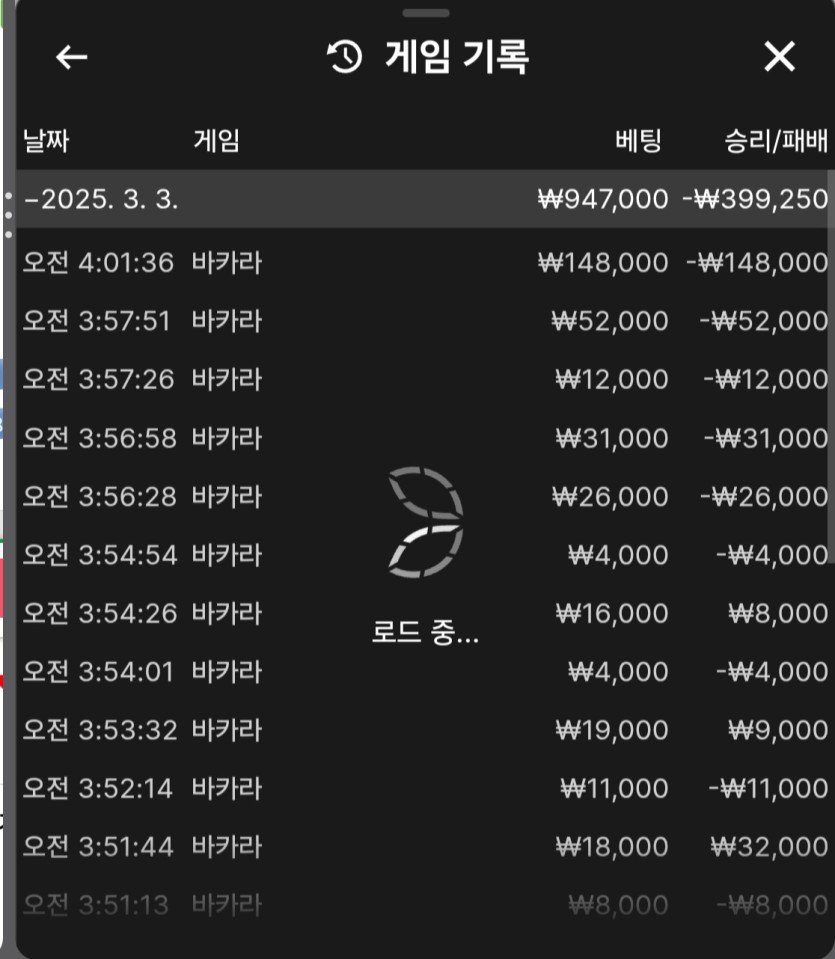Collapse the 2025. 3. 3. date group
The width and height of the screenshot is (835, 959).
click(x=100, y=199)
